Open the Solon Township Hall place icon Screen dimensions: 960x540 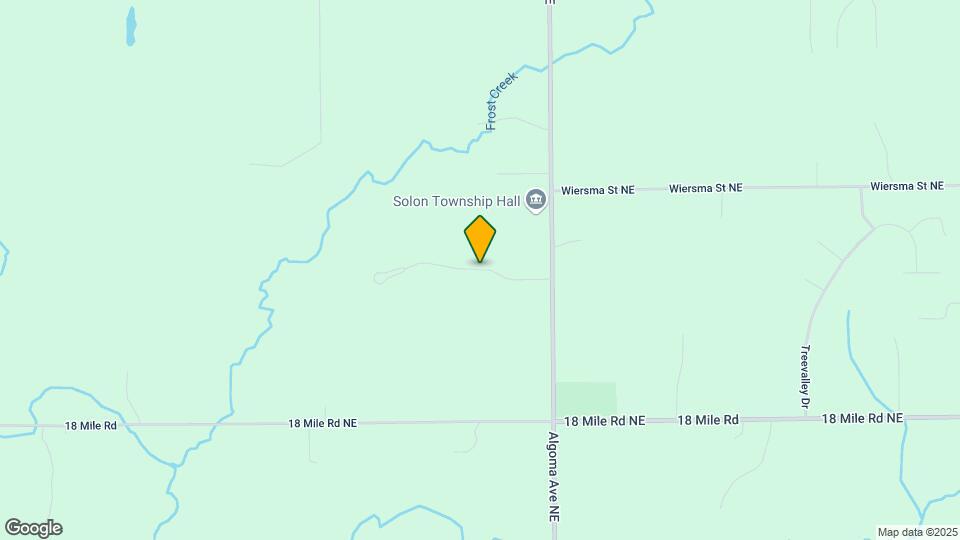click(536, 201)
